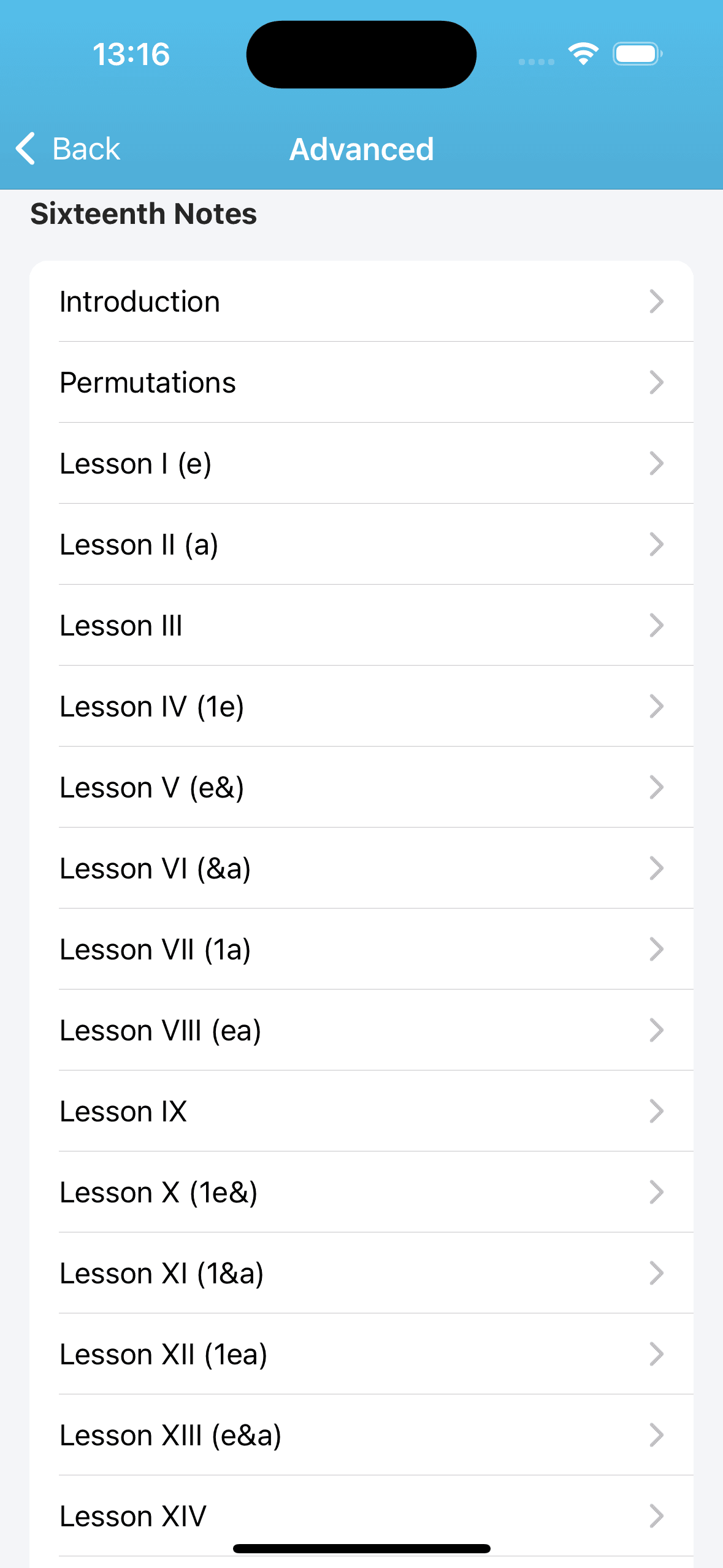Open Lesson VIII (ea)
The image size is (723, 1568).
(x=362, y=1030)
